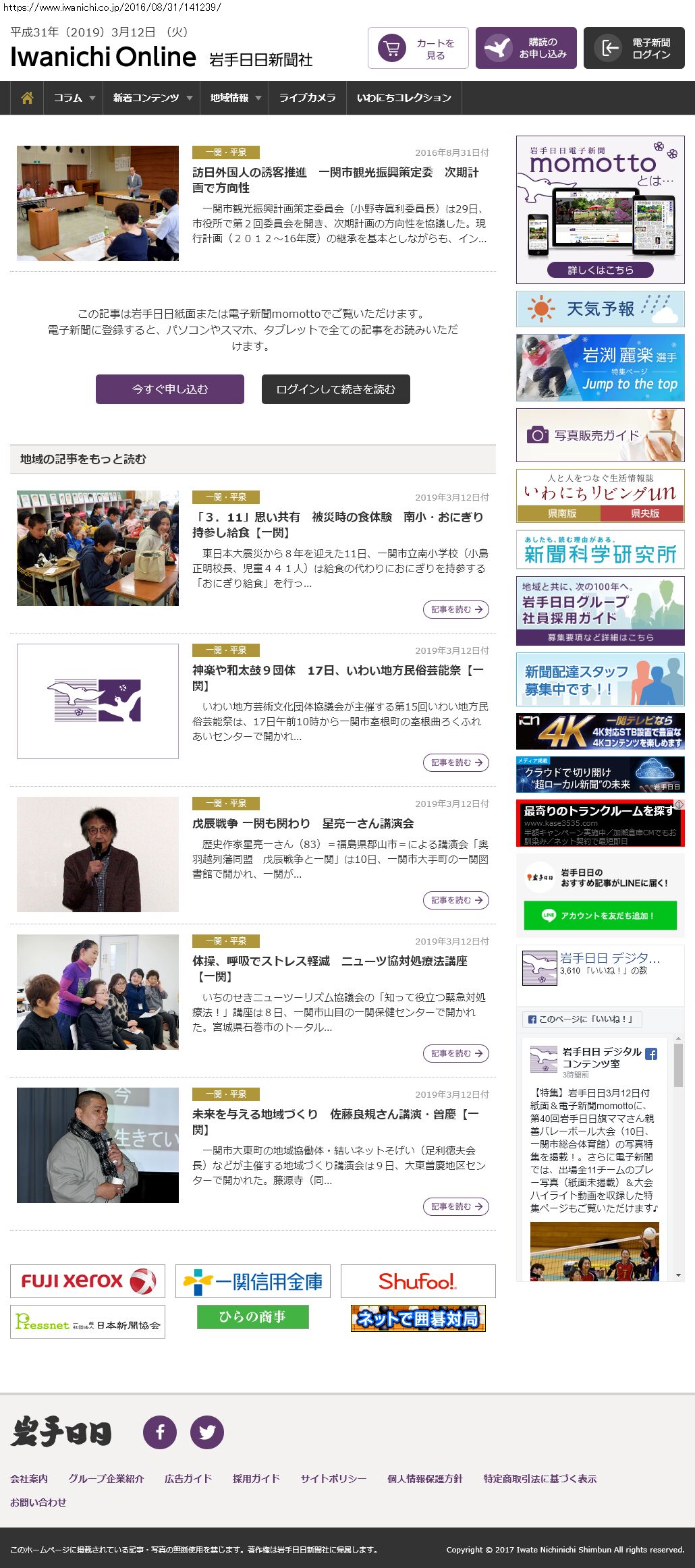Expand the 新着コンテンツ menu

point(152,98)
